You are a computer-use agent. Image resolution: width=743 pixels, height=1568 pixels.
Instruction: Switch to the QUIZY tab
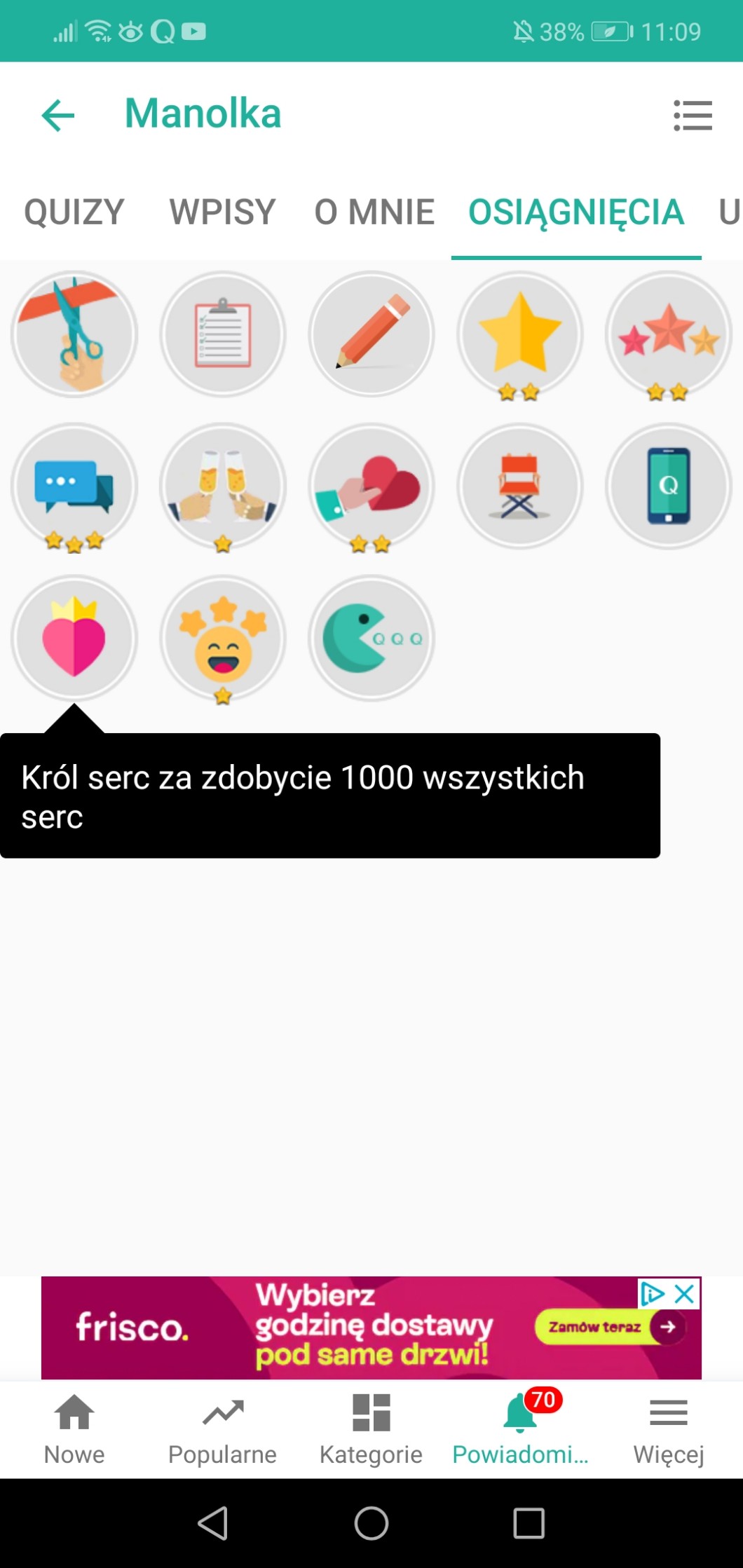74,212
